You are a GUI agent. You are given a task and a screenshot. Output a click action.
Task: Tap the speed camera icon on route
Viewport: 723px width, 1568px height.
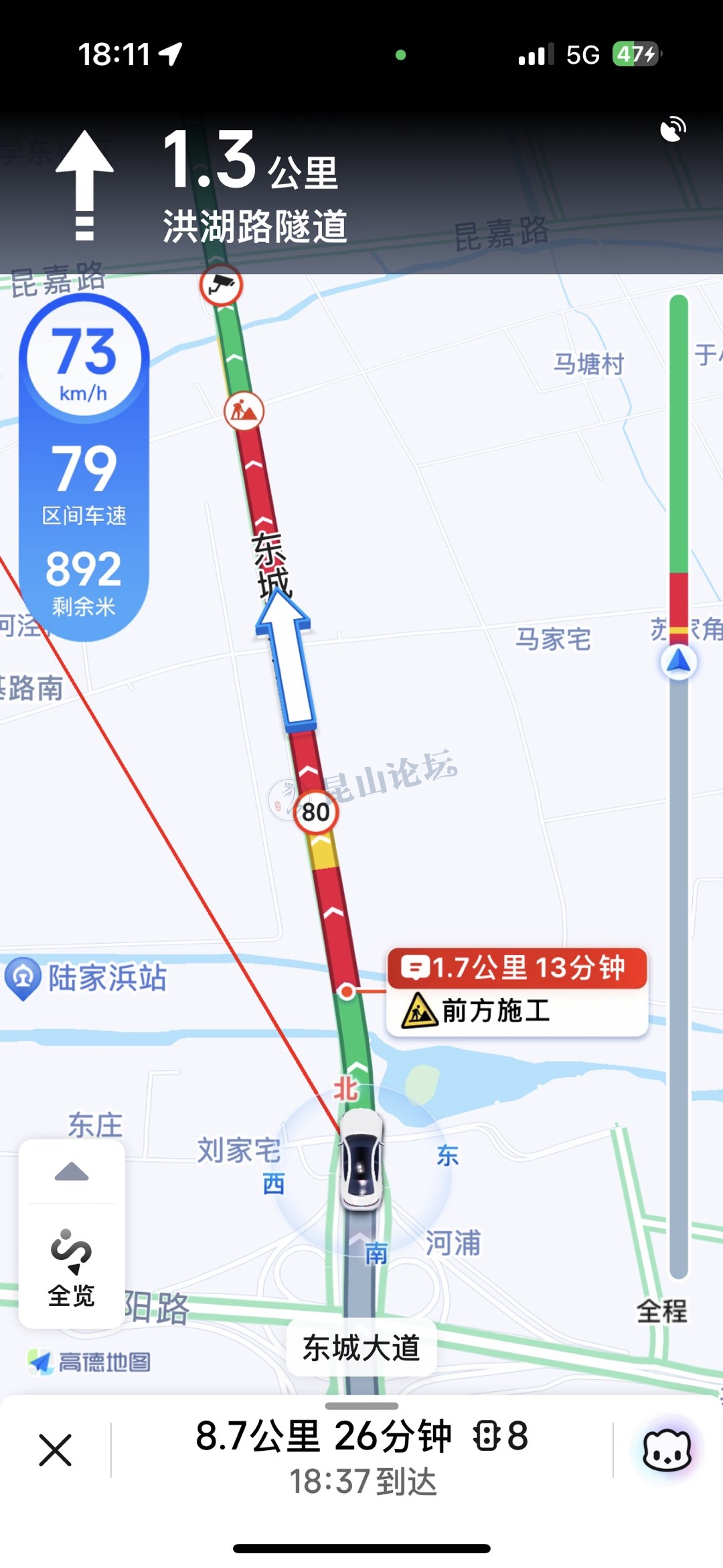click(x=222, y=285)
